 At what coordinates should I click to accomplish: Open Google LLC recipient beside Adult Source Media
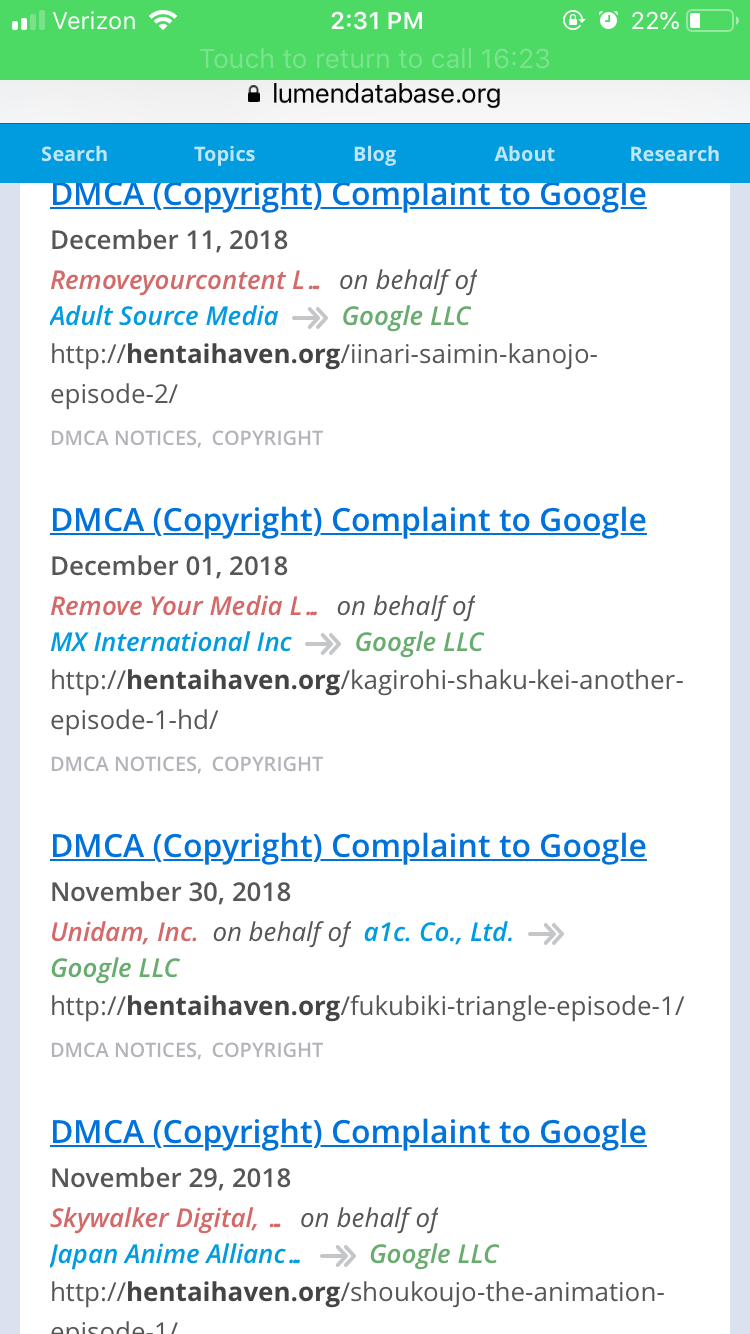coord(406,316)
